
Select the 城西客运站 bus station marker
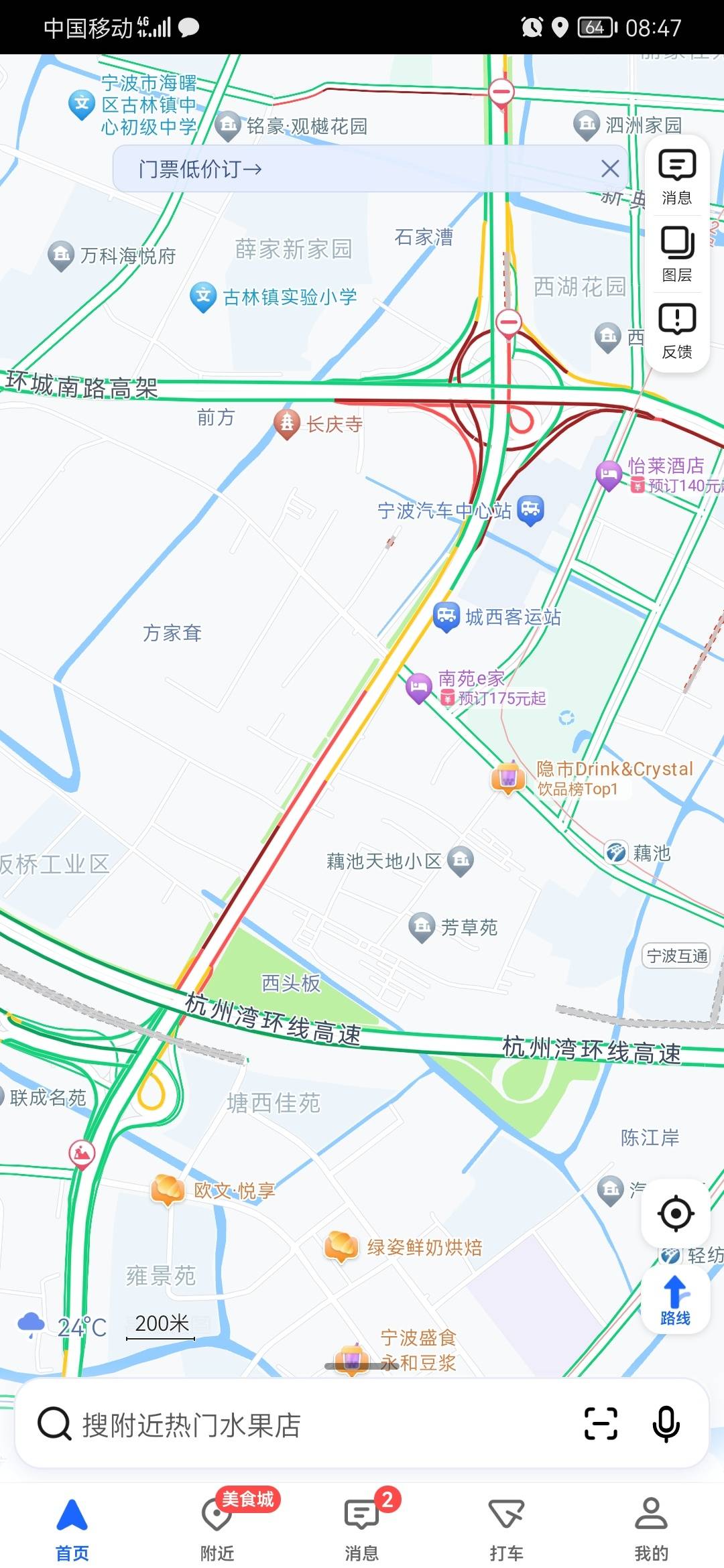[x=446, y=616]
